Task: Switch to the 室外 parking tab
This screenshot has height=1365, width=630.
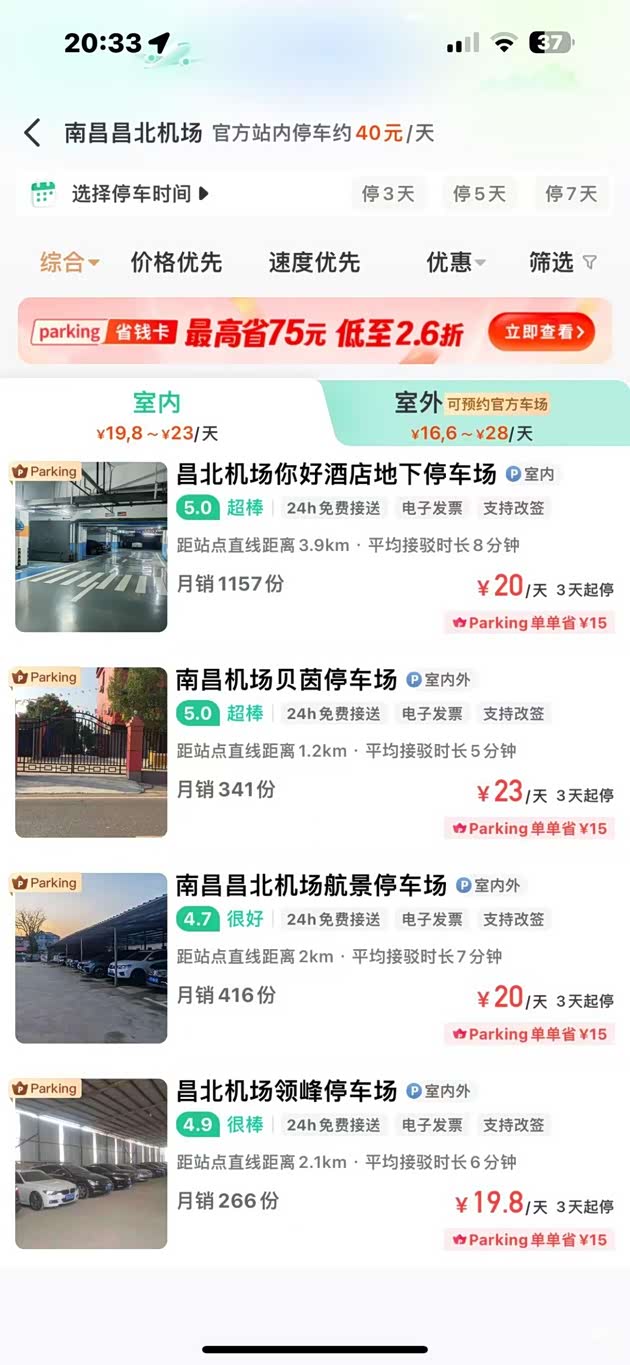Action: (x=472, y=413)
